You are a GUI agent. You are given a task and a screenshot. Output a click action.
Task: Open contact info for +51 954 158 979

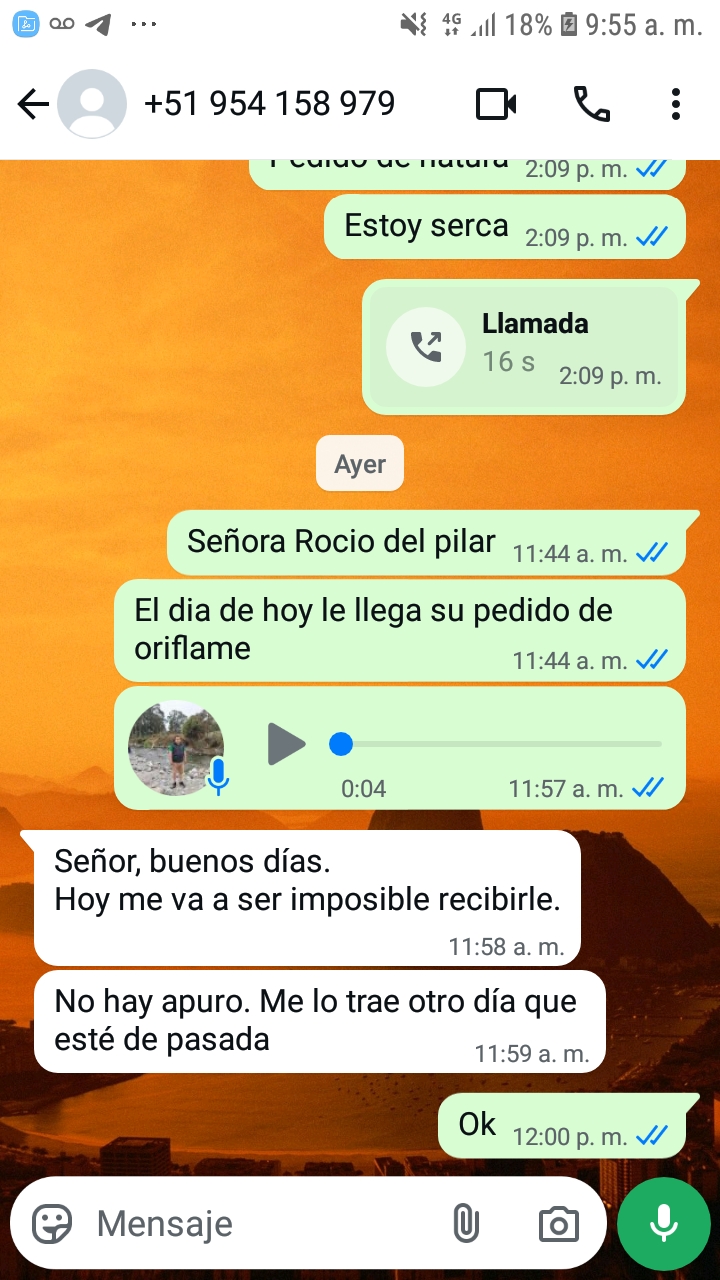tap(269, 104)
